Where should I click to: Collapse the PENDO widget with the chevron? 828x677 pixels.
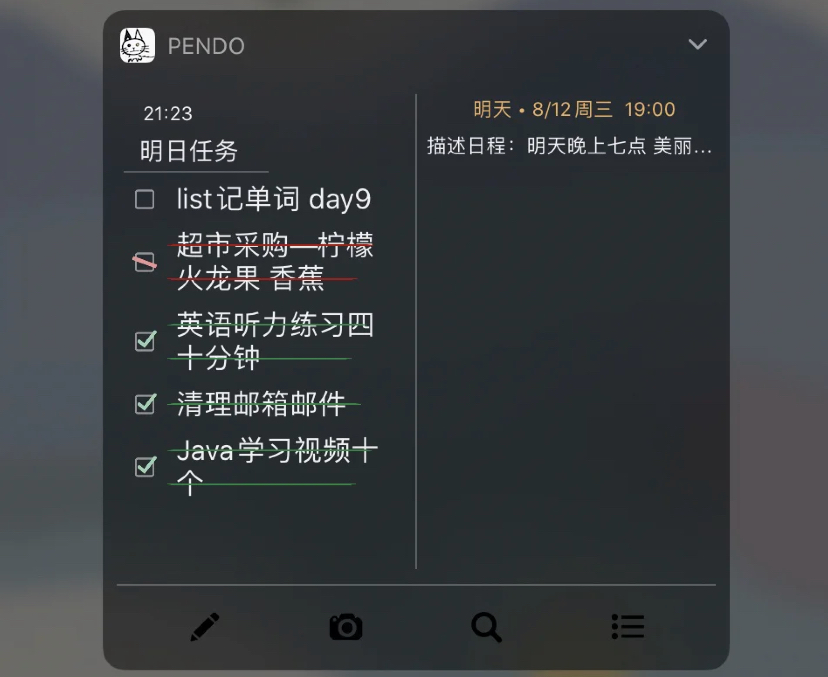(698, 44)
